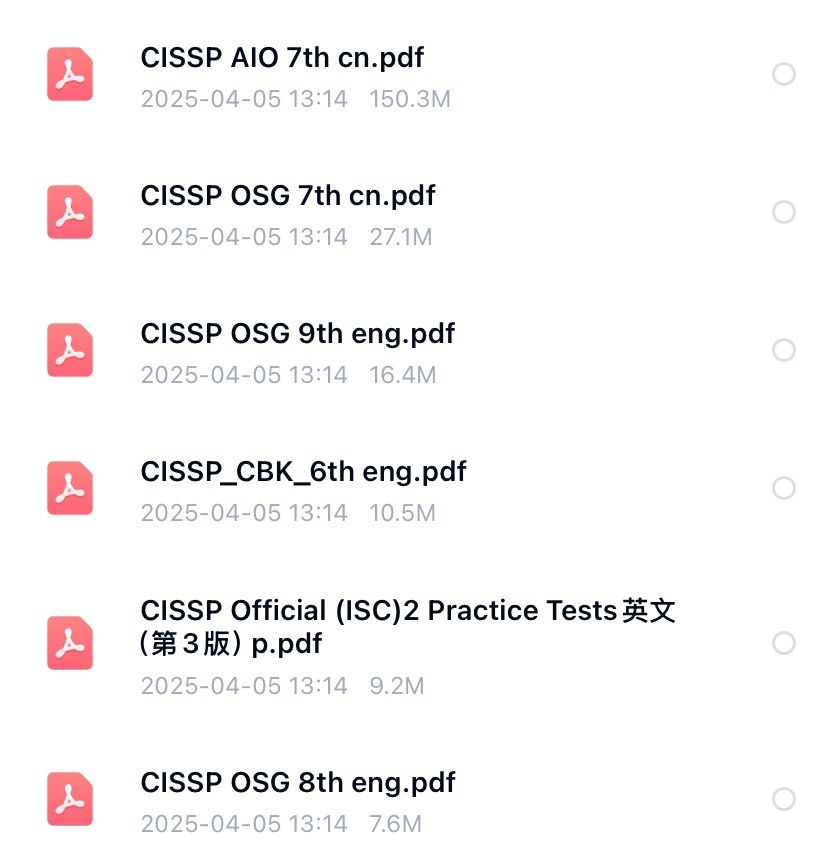Open CISSP OSG 8th eng.pdf

pyautogui.click(x=296, y=783)
